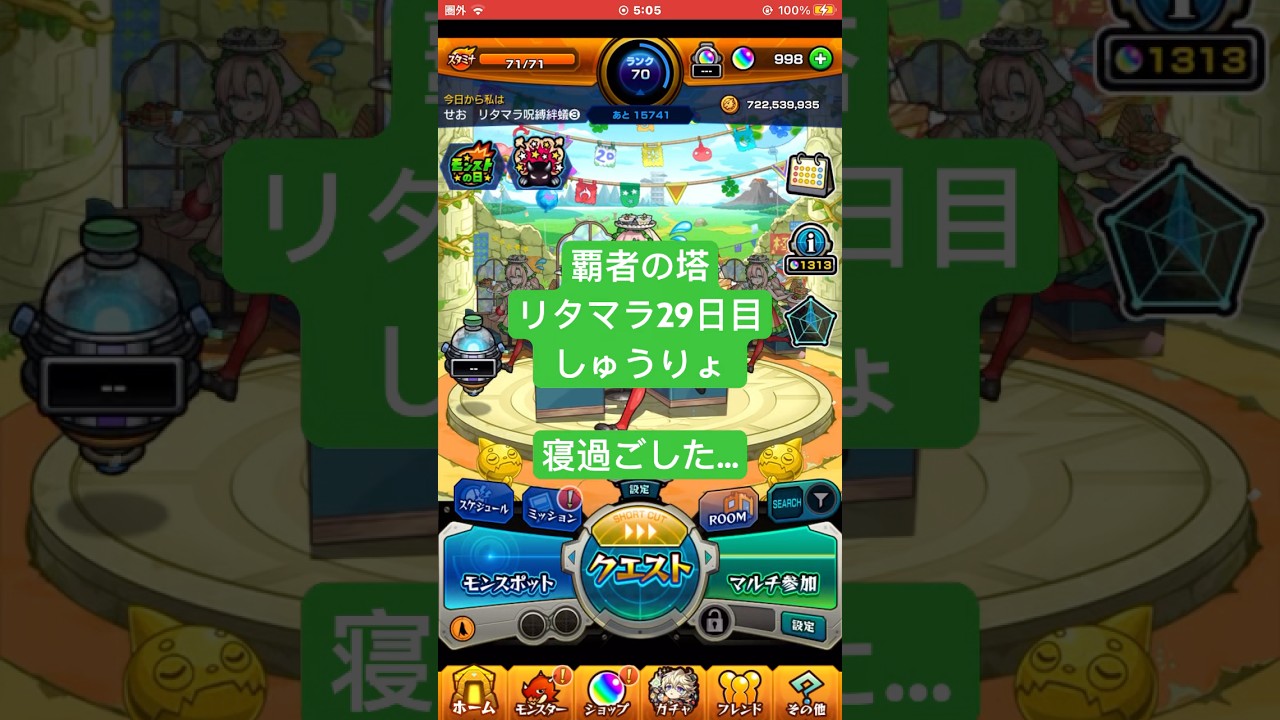Start the クエスト quest button
This screenshot has width=1280, height=720.
640,568
